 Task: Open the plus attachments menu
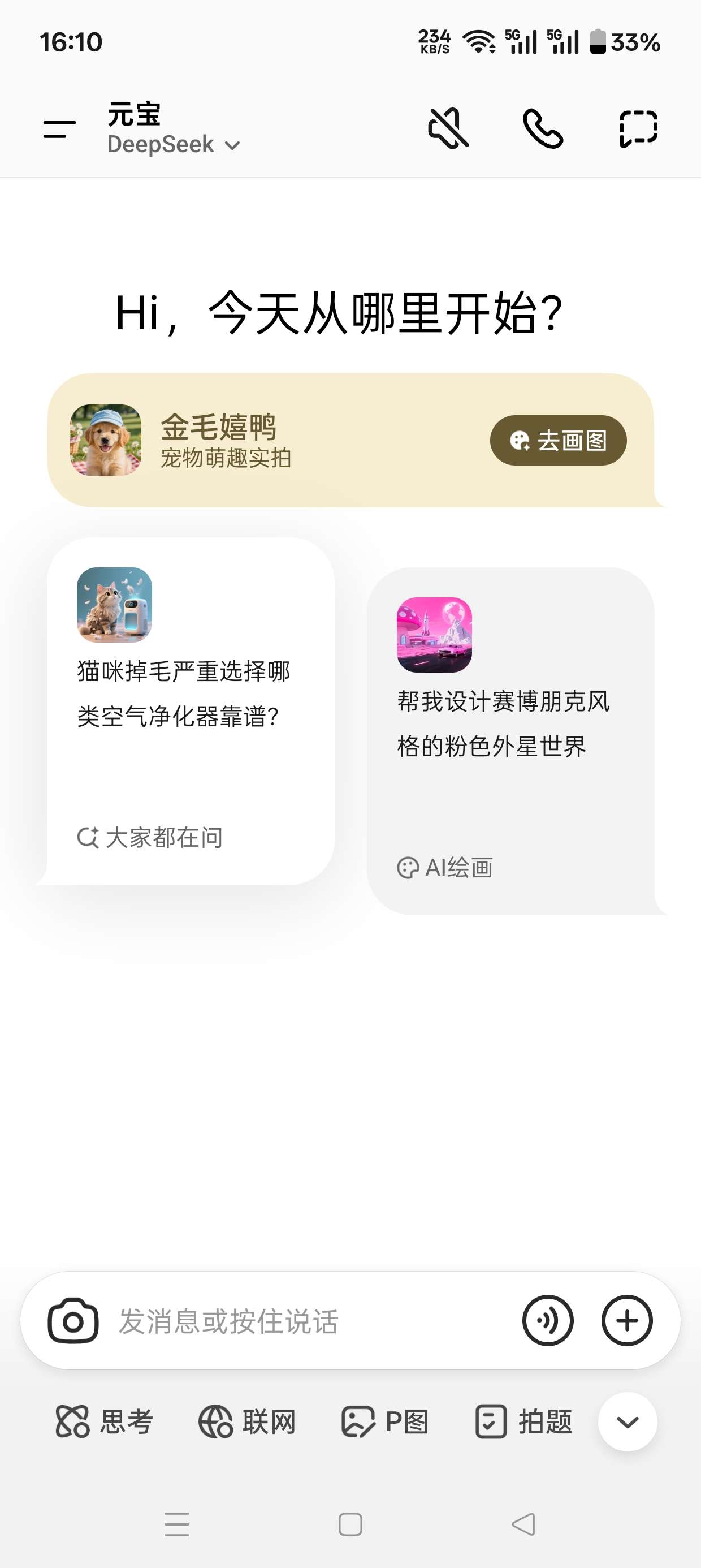tap(627, 1320)
